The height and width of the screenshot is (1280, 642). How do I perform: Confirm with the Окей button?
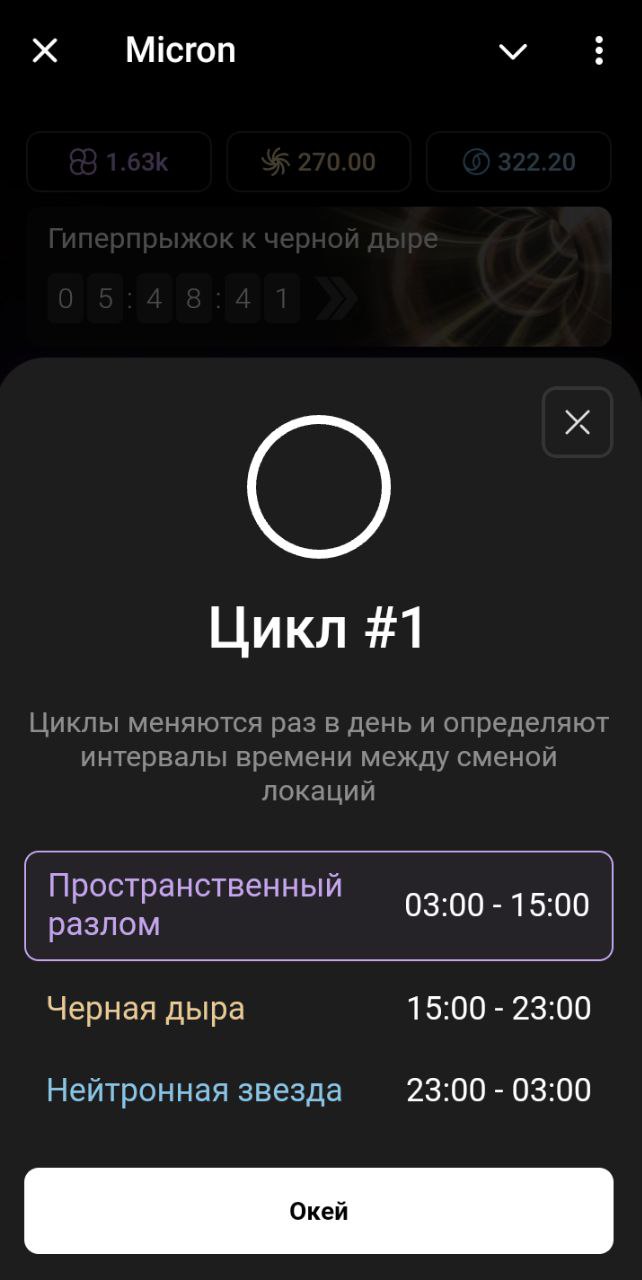coord(319,1211)
